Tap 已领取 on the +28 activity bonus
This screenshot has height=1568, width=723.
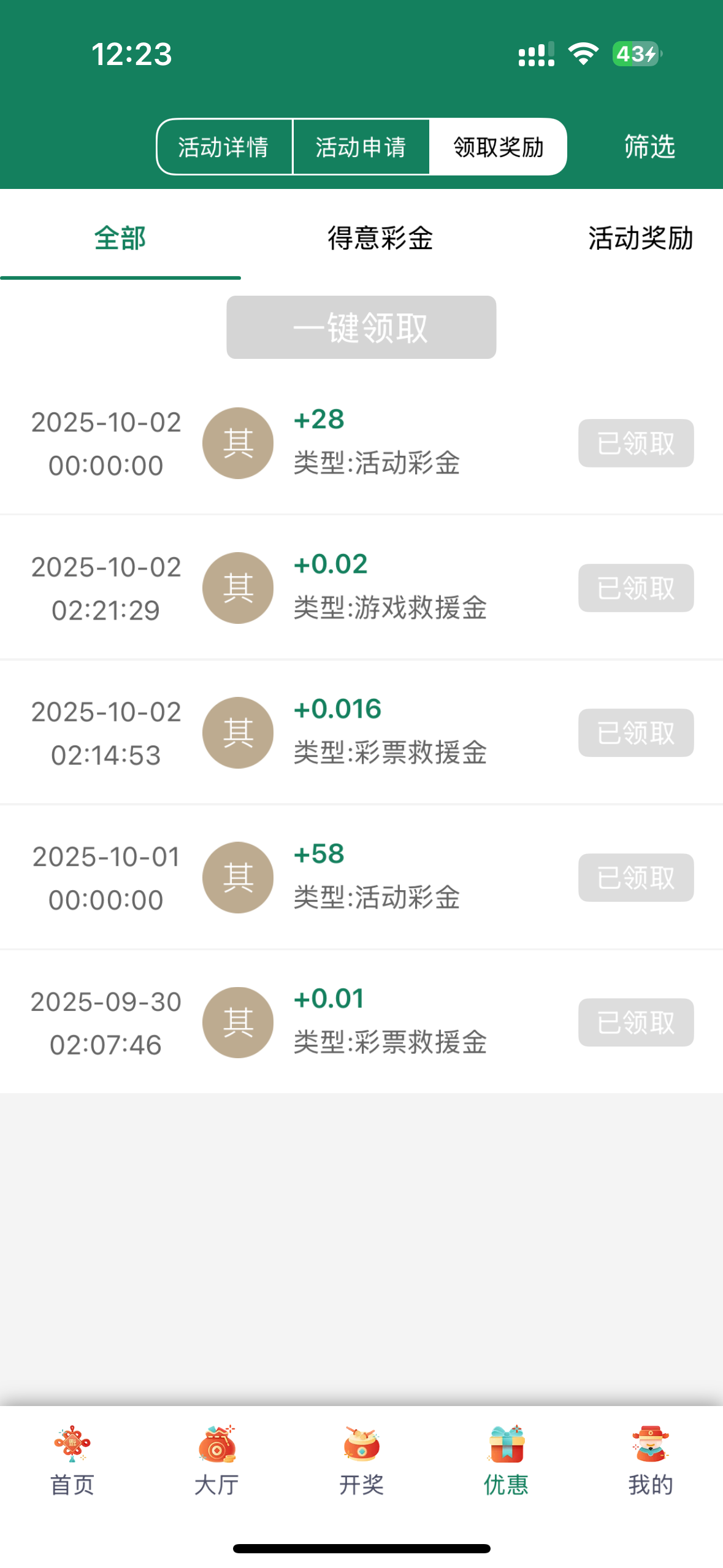point(635,443)
